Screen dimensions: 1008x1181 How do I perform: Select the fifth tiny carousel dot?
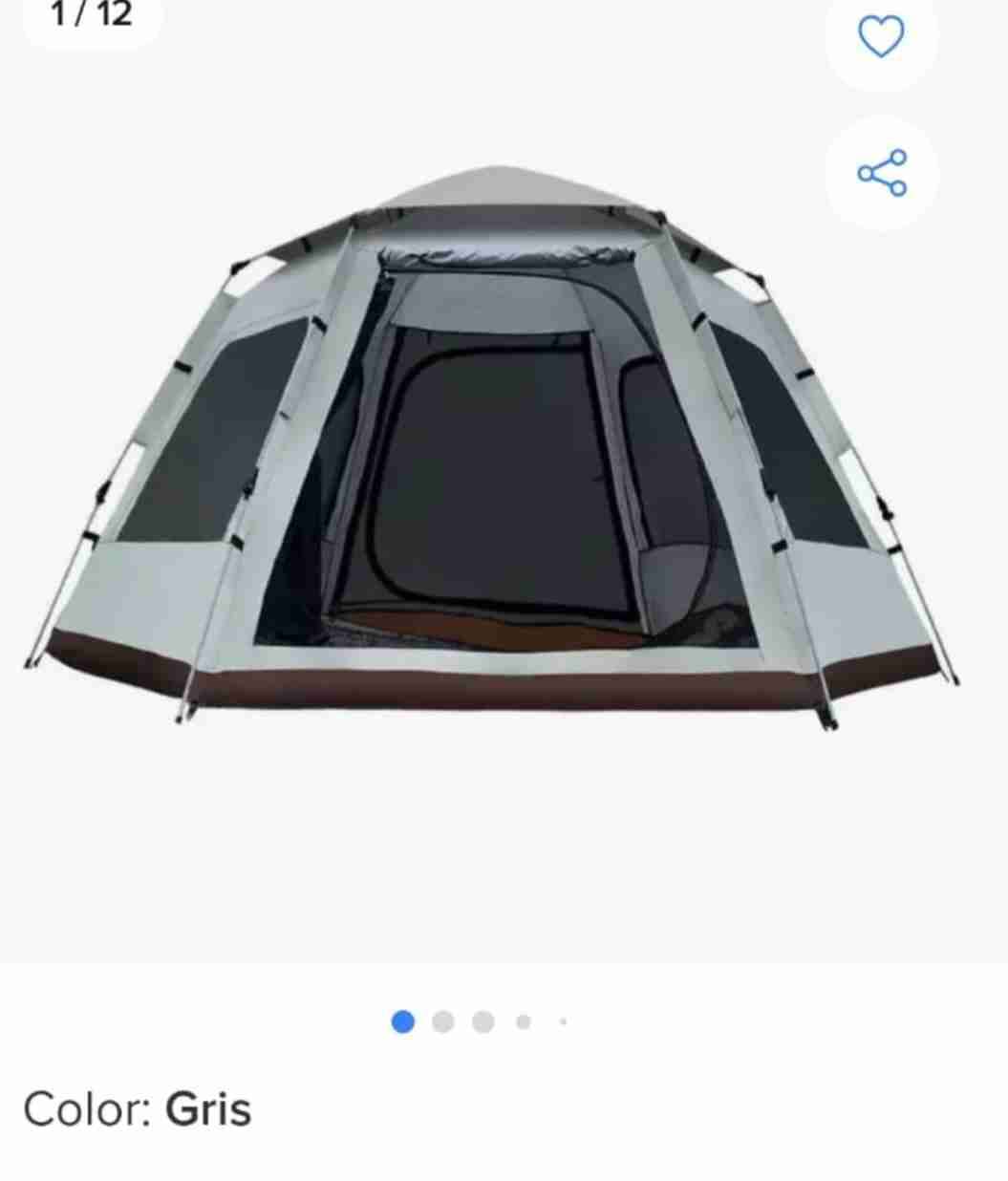(x=561, y=1020)
